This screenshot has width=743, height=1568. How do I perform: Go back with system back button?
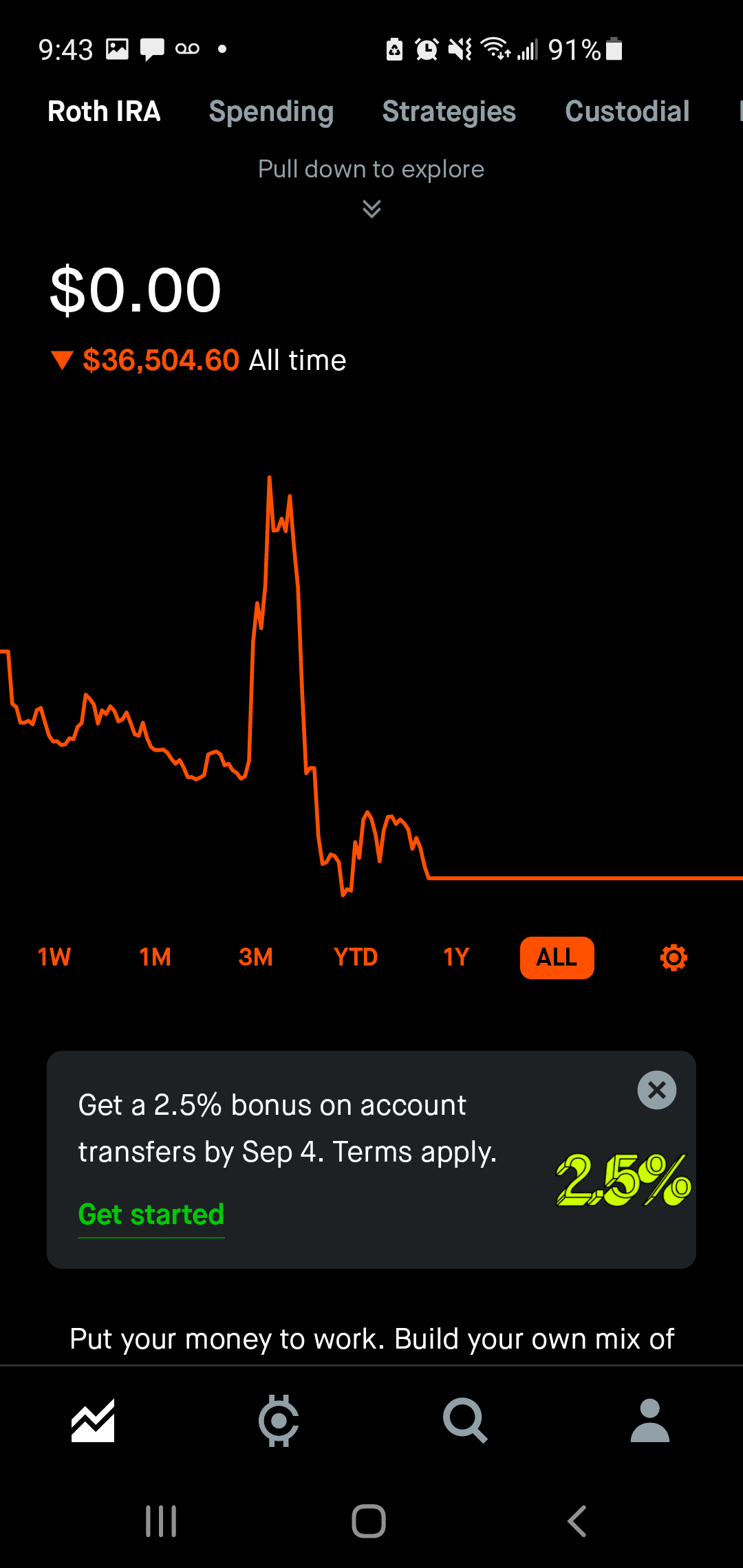[577, 1521]
